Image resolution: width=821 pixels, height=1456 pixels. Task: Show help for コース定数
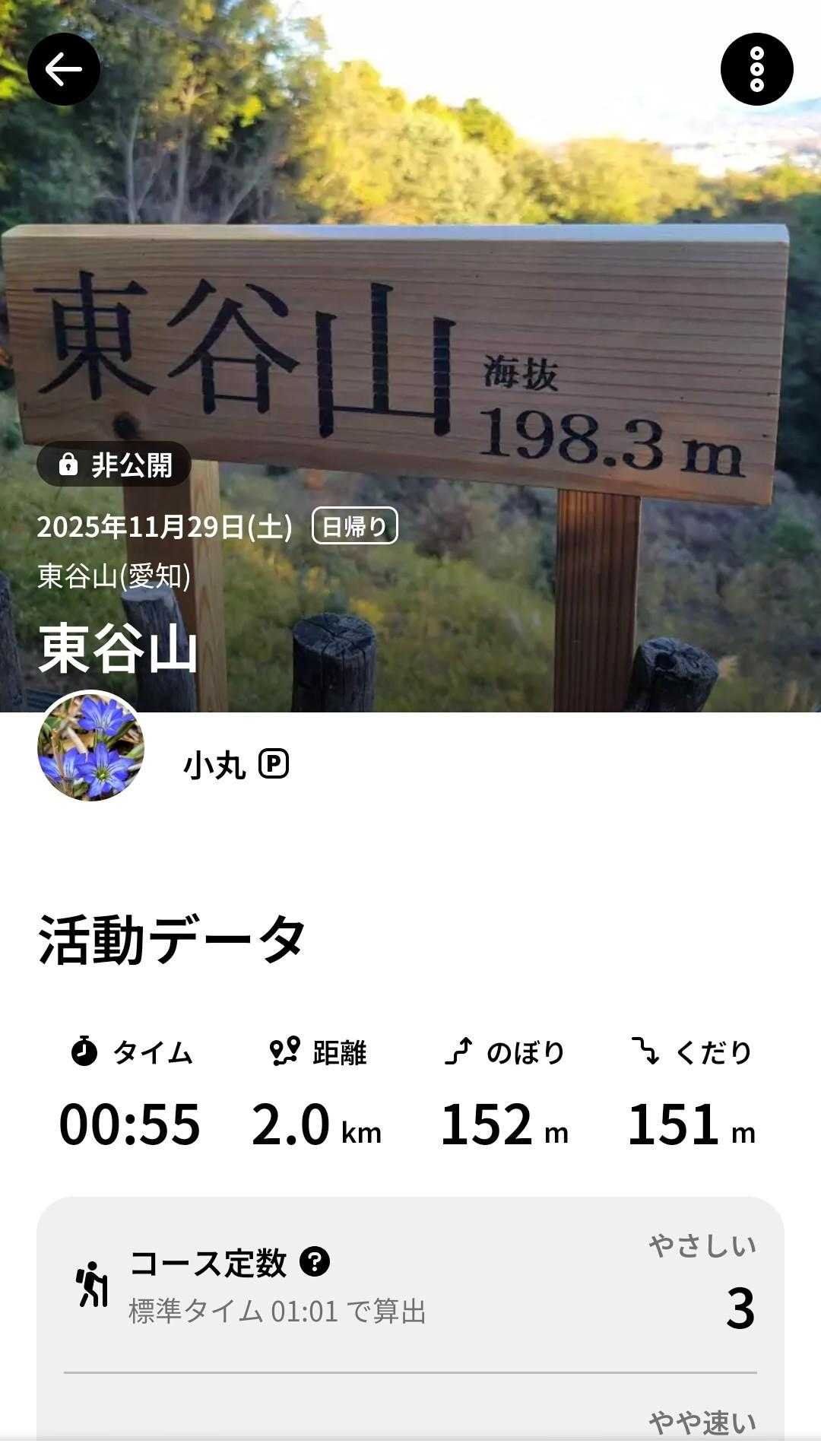[315, 1261]
